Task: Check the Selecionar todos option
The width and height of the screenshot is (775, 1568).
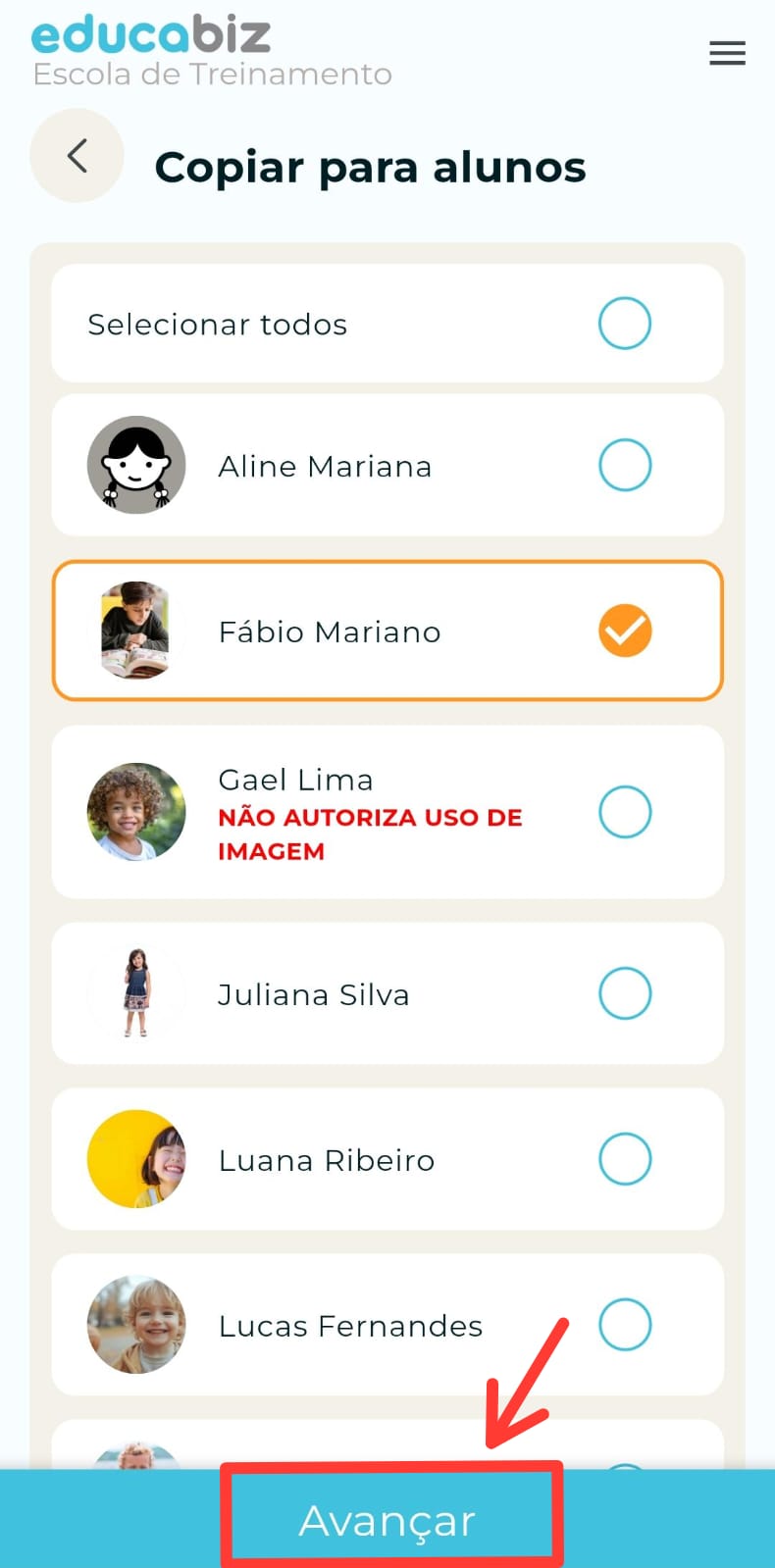Action: [625, 324]
